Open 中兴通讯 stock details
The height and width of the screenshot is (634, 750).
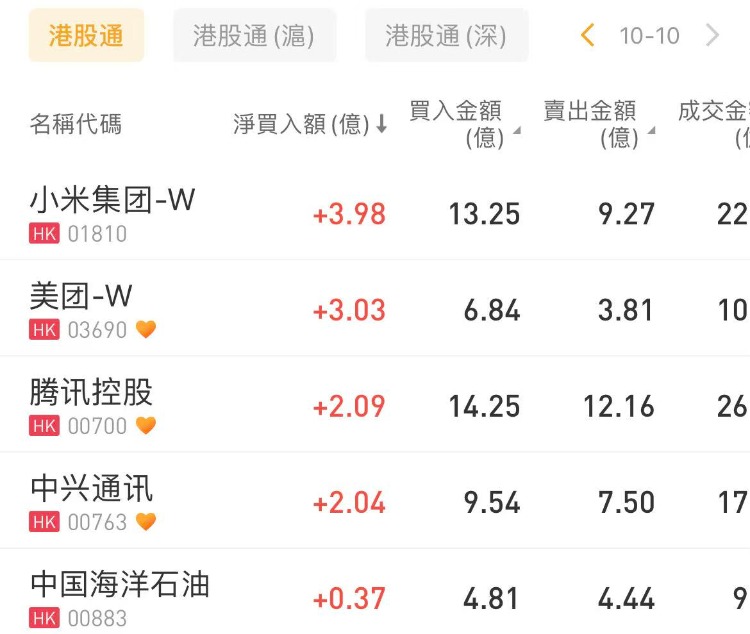coord(92,501)
